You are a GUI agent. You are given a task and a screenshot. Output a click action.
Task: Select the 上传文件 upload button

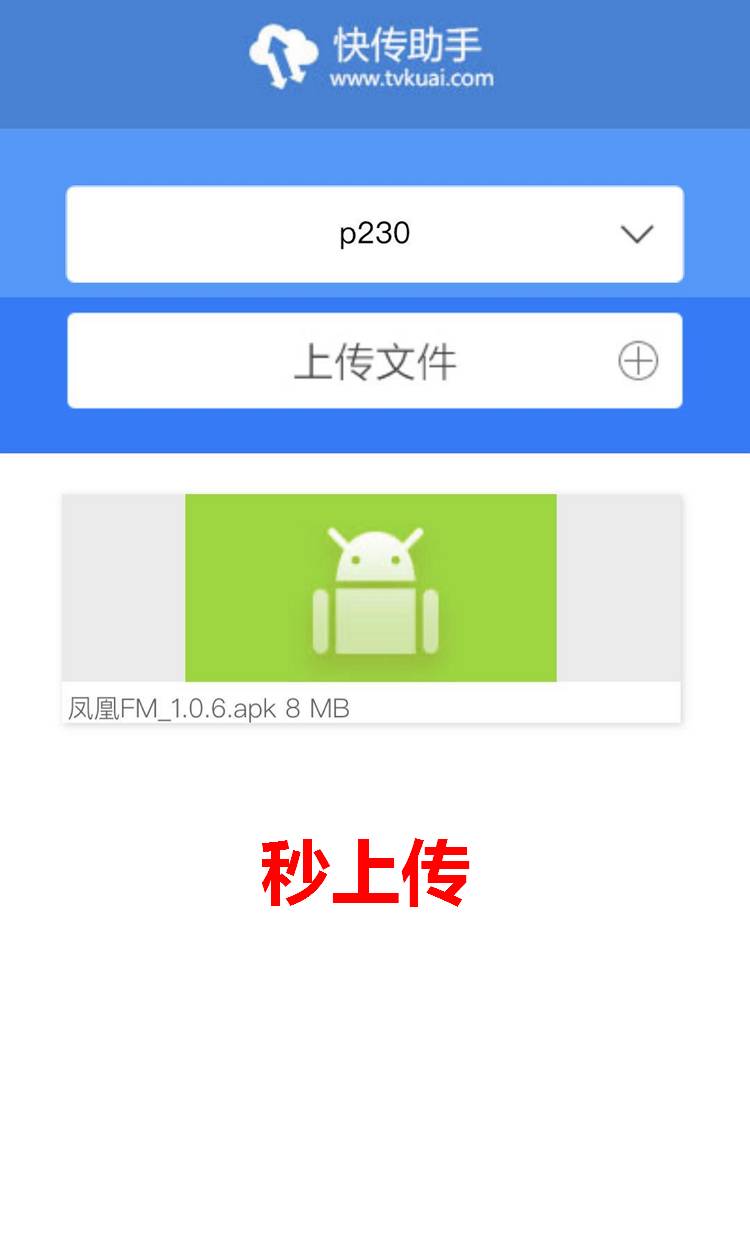pos(375,360)
